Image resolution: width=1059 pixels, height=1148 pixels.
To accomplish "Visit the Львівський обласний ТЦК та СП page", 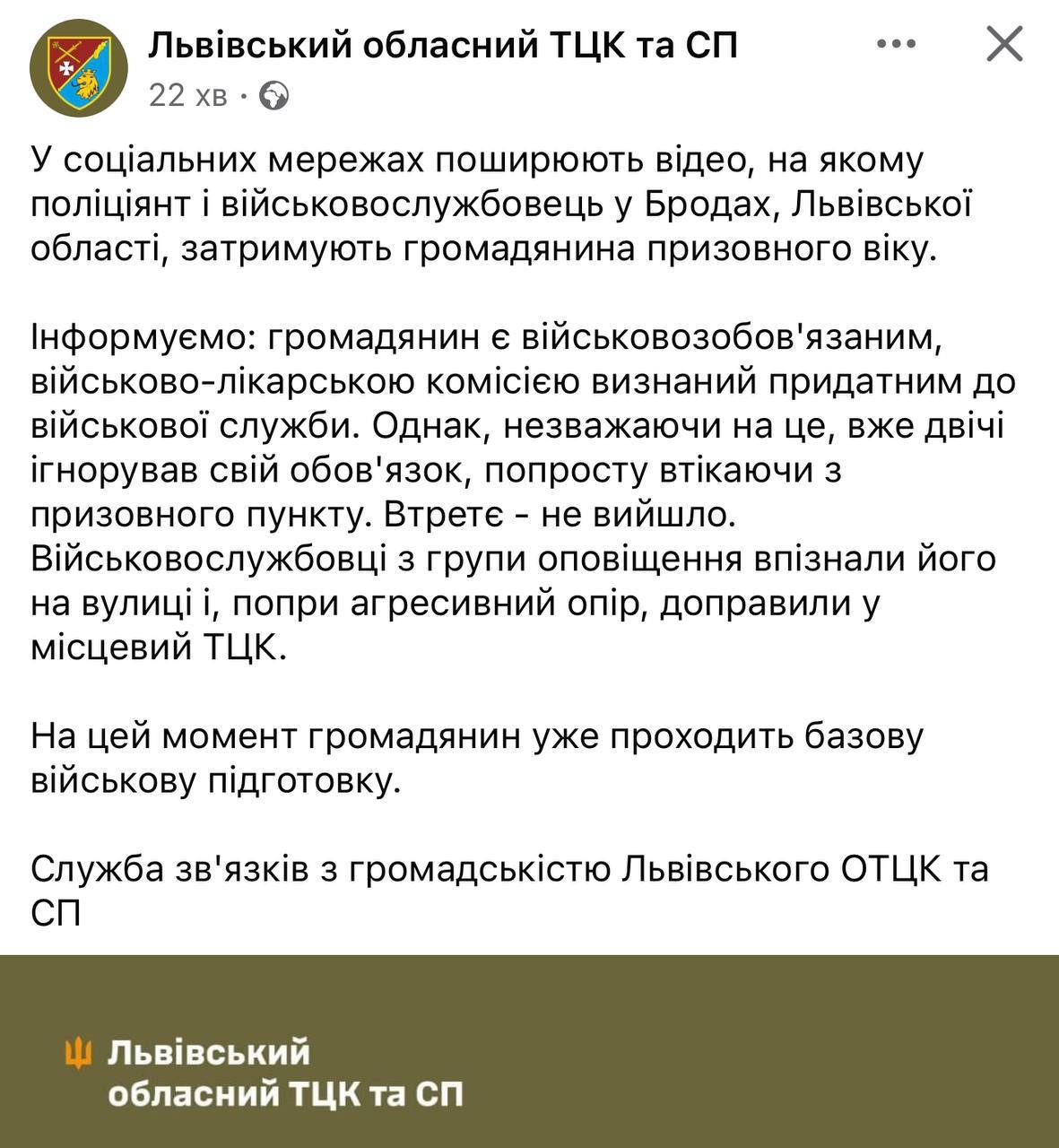I will tap(443, 45).
